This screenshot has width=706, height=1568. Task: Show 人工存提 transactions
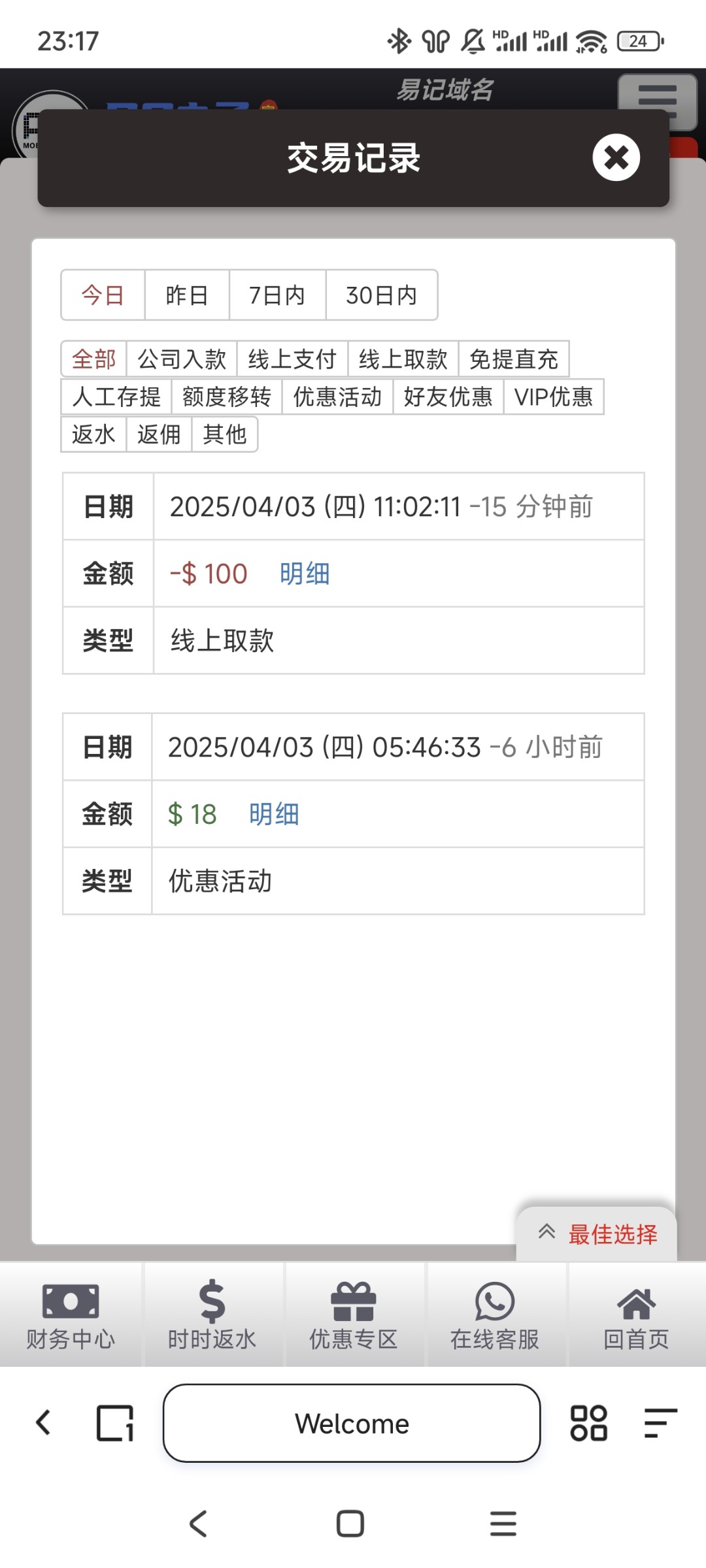116,397
